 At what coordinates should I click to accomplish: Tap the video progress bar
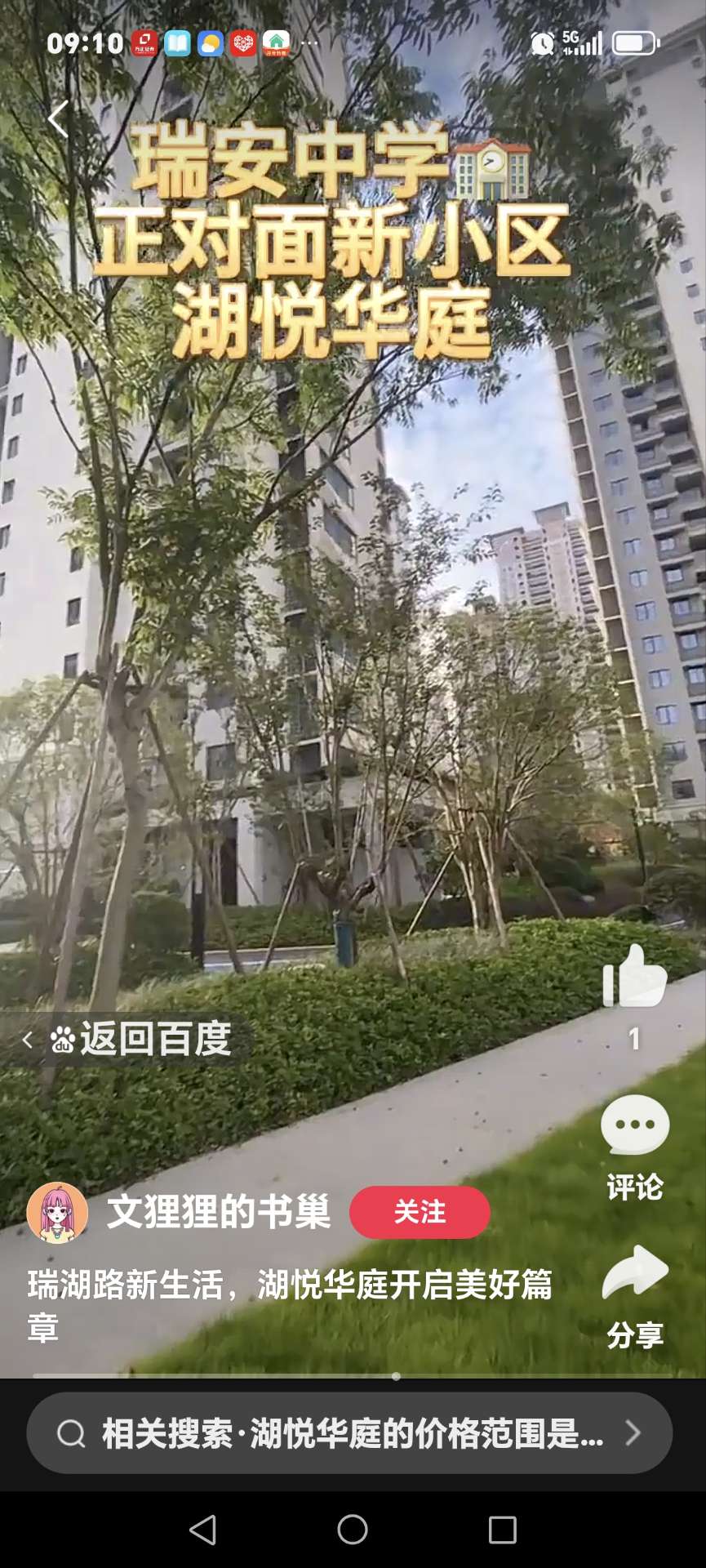[245, 1376]
